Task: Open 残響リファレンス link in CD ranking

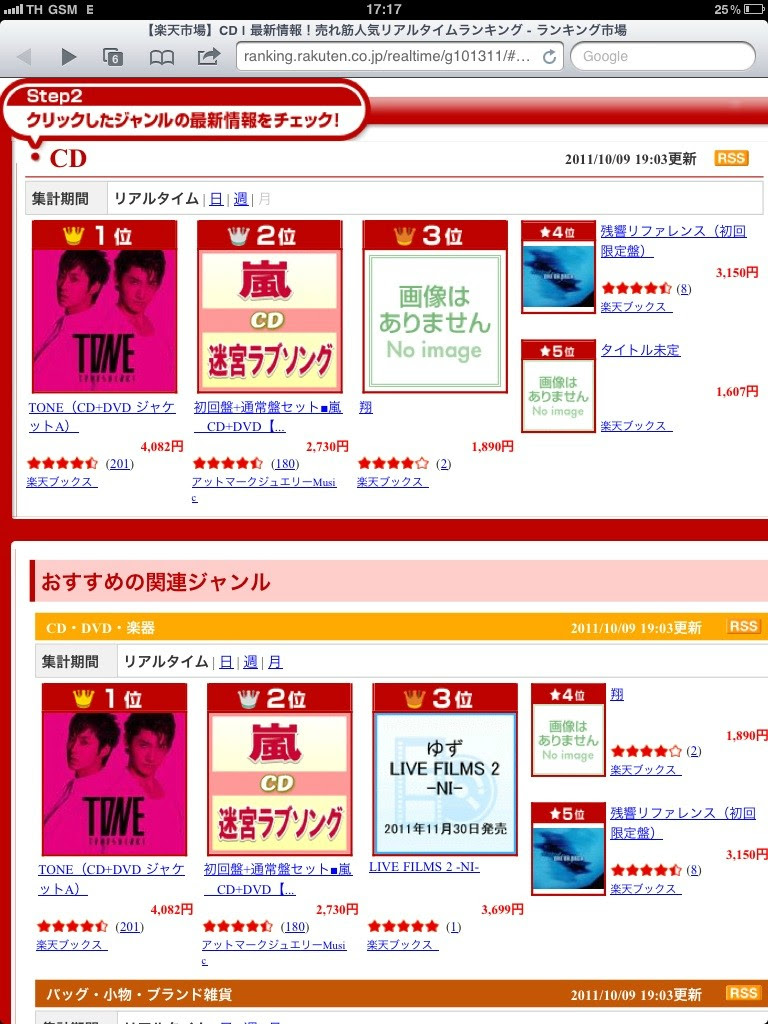Action: [x=672, y=240]
